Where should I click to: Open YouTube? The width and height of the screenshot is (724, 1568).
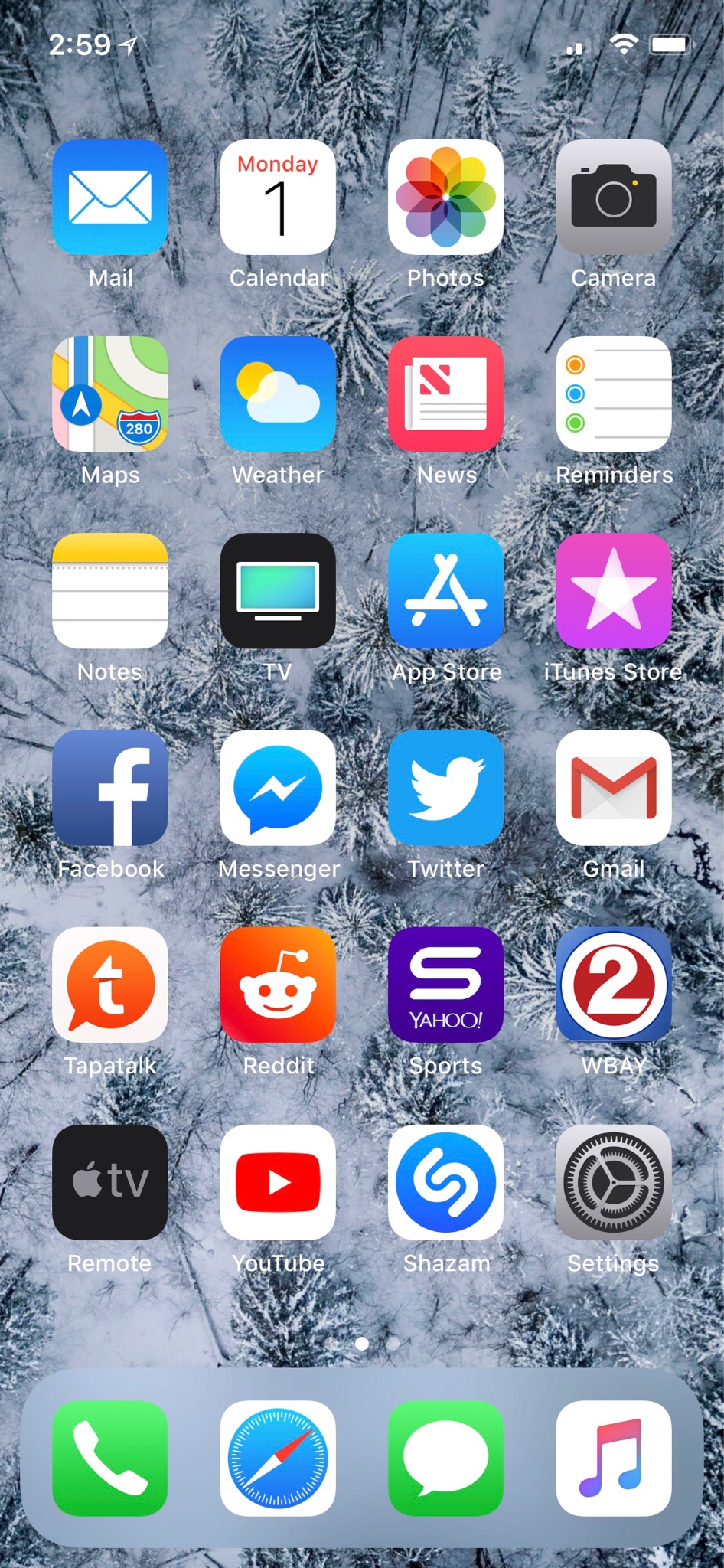click(278, 1182)
